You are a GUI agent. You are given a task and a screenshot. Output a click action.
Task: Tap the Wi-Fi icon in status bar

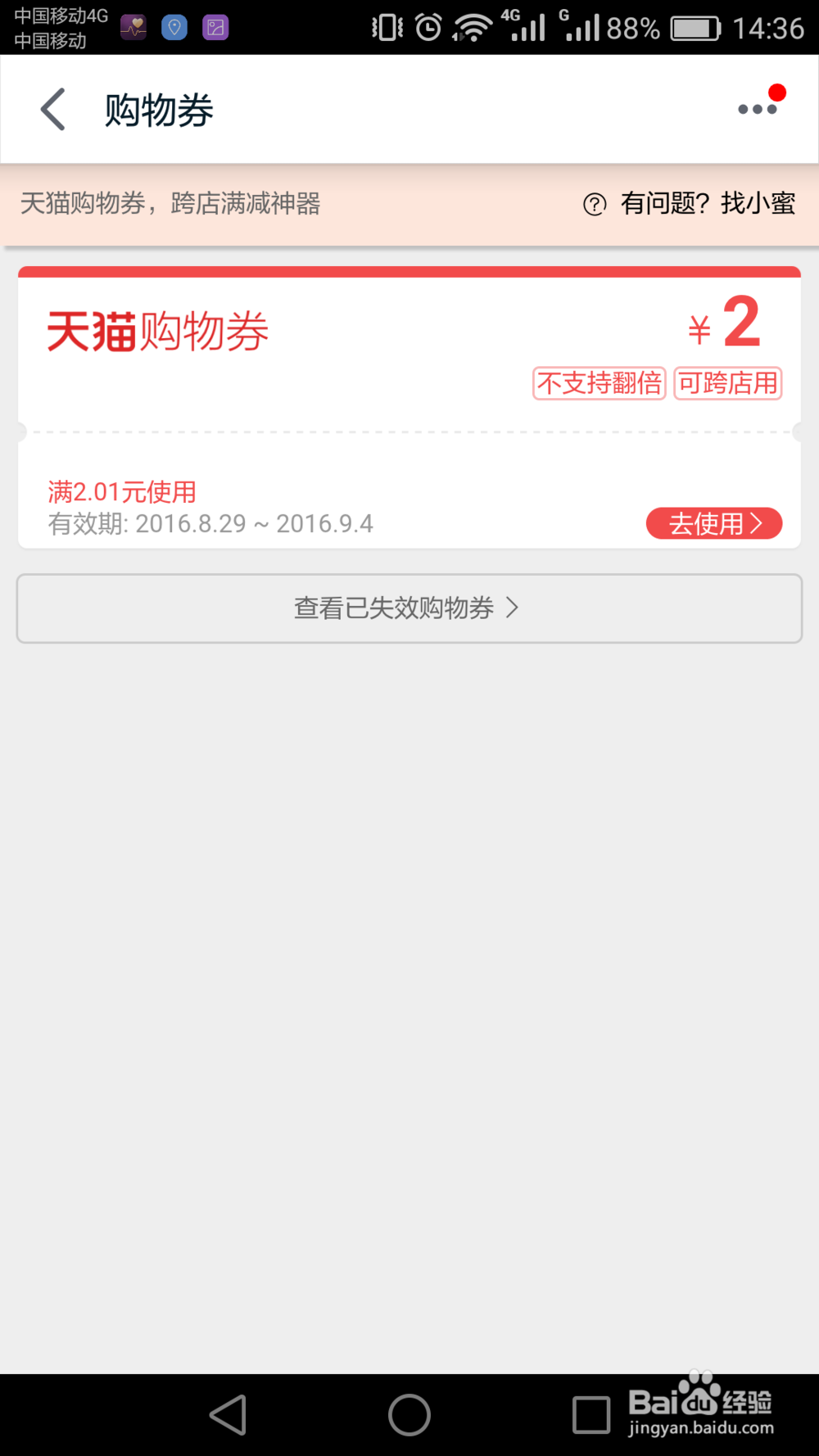coord(472,27)
